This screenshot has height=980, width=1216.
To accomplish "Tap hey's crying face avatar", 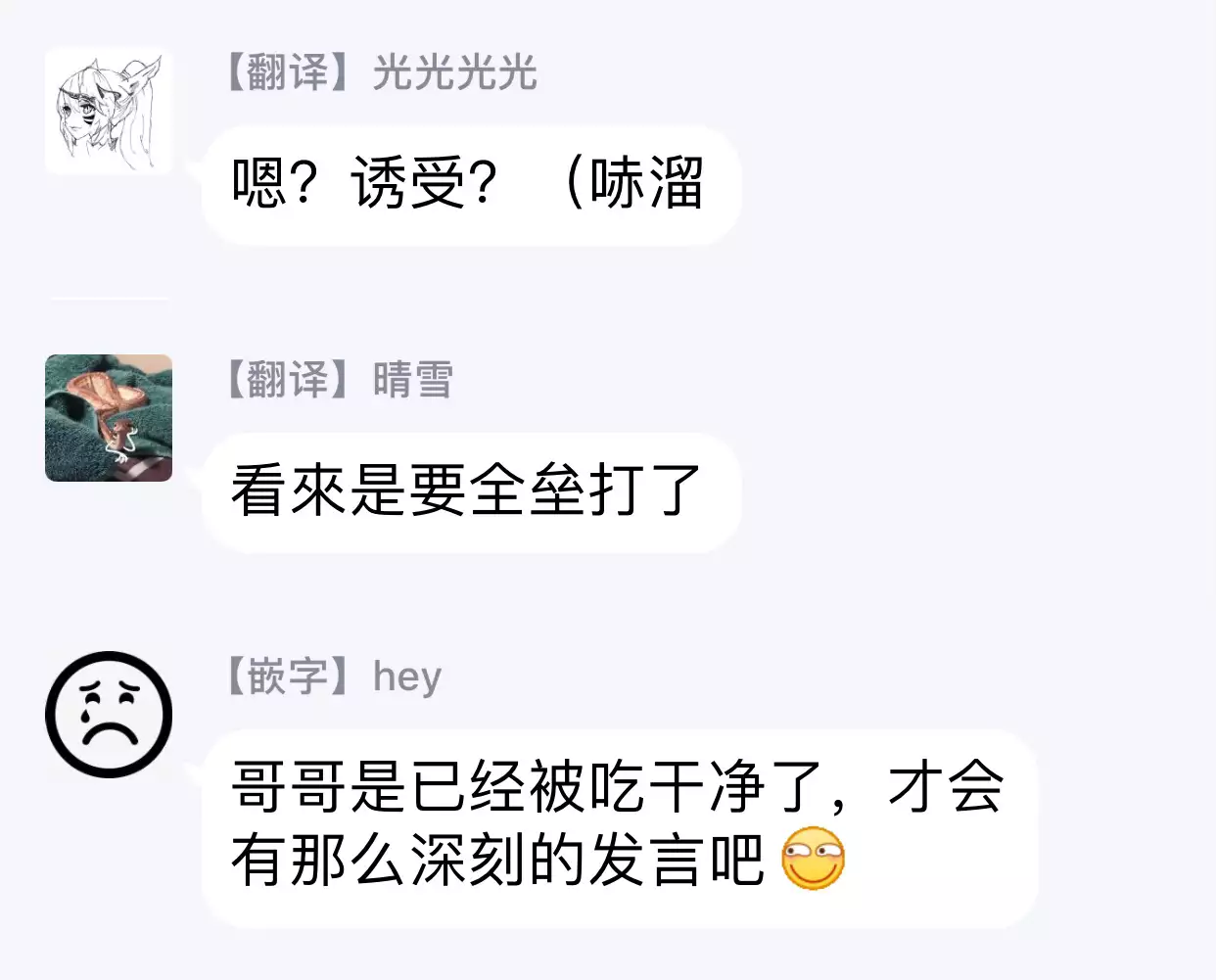I will 109,715.
